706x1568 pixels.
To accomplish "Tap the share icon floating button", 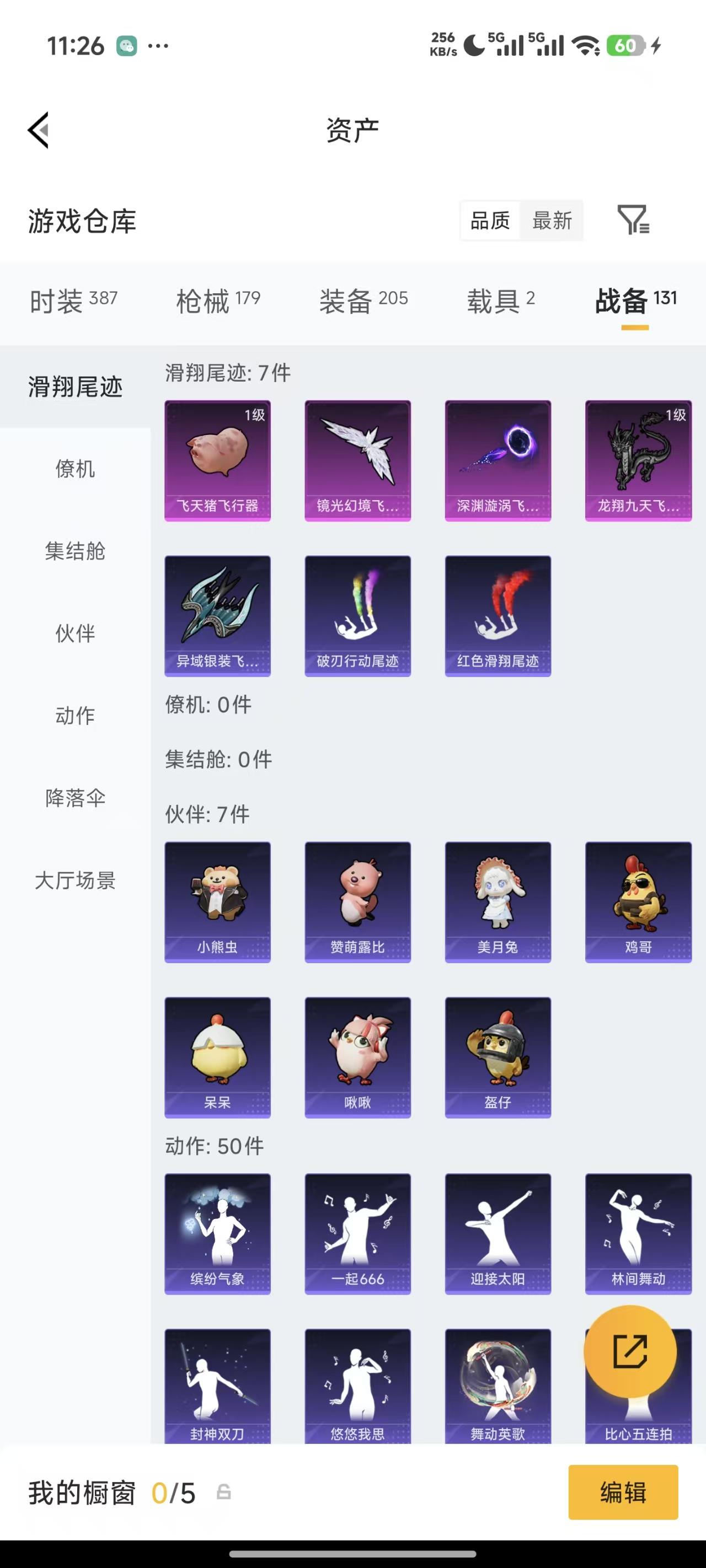I will (632, 1351).
